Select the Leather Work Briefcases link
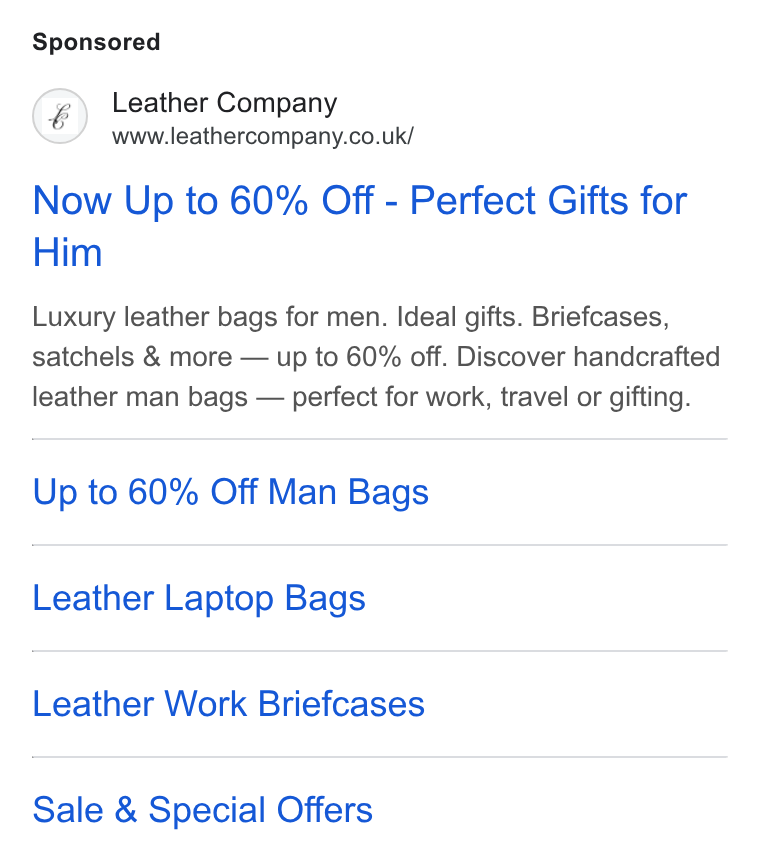 [229, 704]
